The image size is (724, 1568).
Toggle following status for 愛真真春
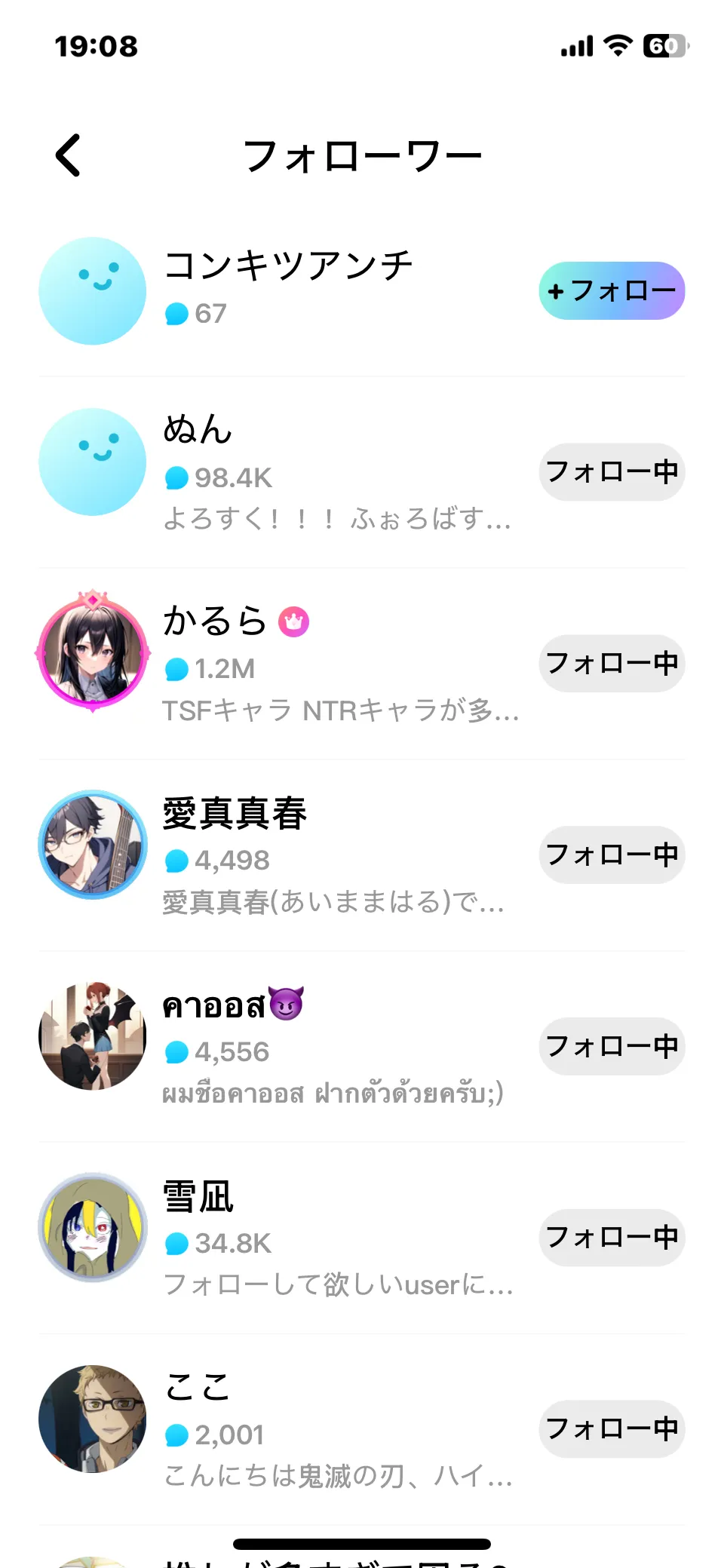[x=611, y=855]
